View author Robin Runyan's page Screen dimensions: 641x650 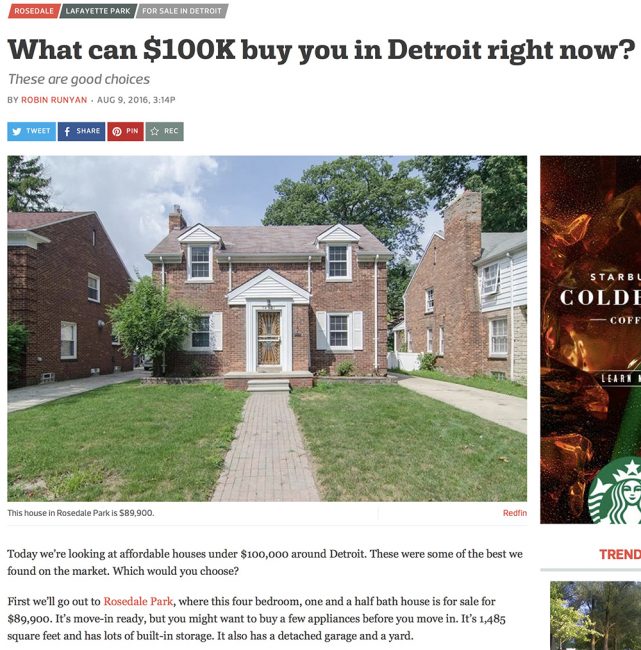click(54, 100)
